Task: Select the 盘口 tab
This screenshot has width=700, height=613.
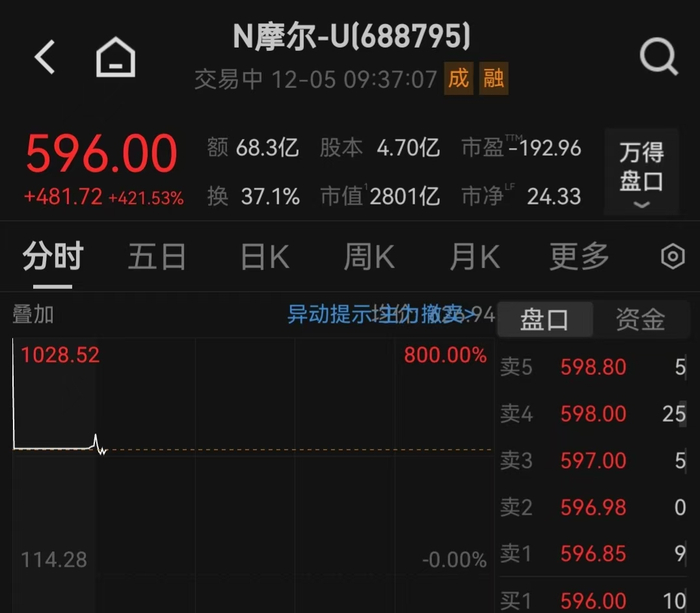Action: tap(544, 319)
